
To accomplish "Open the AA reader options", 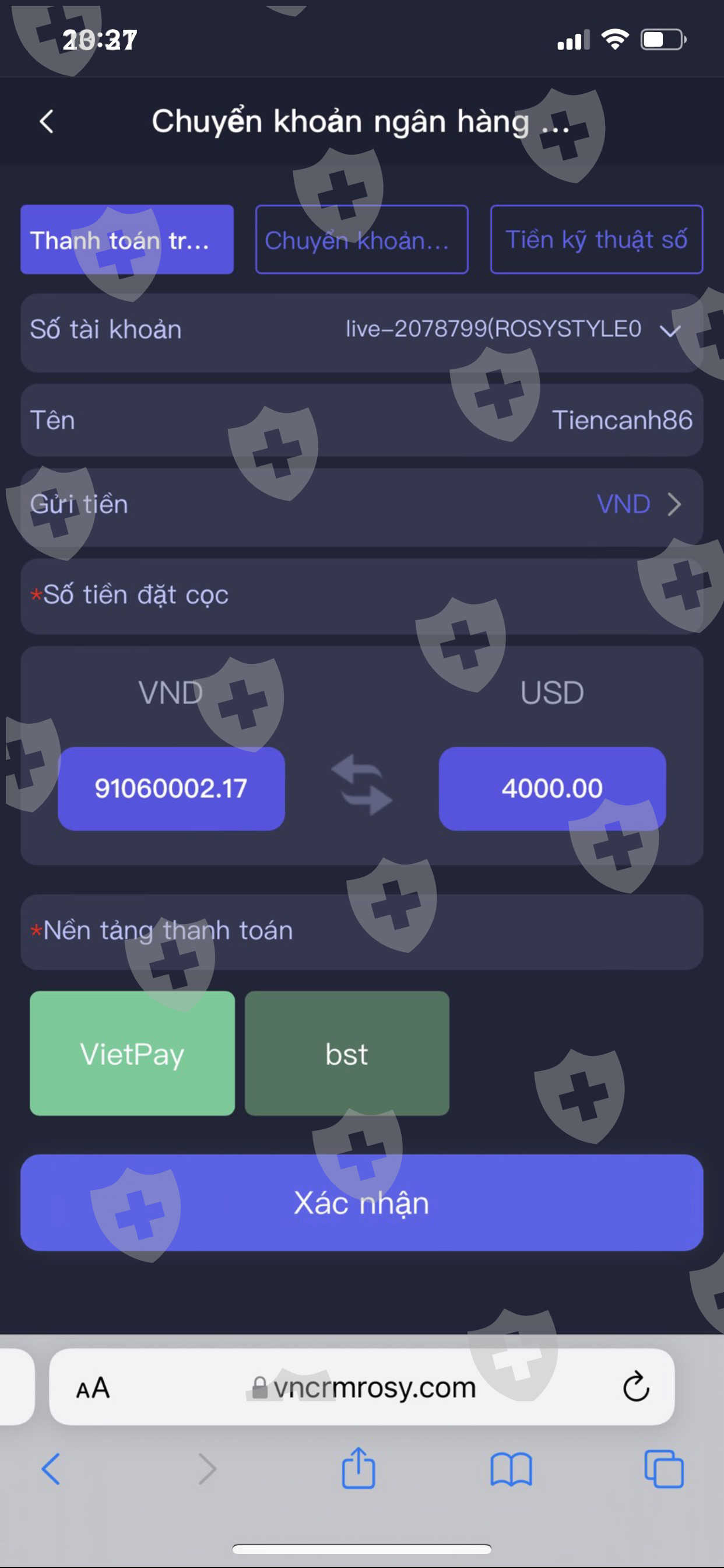I will [x=93, y=1388].
